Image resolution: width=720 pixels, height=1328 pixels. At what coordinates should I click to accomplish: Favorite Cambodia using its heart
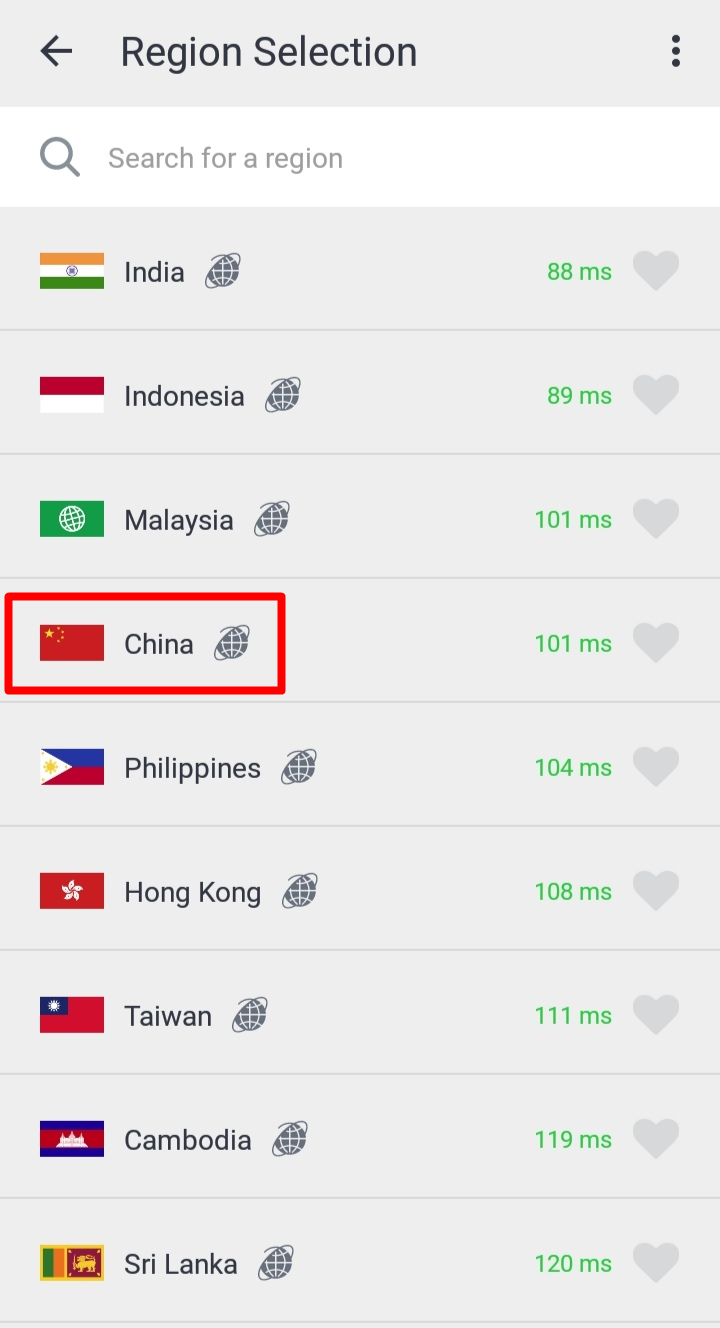(x=656, y=1139)
